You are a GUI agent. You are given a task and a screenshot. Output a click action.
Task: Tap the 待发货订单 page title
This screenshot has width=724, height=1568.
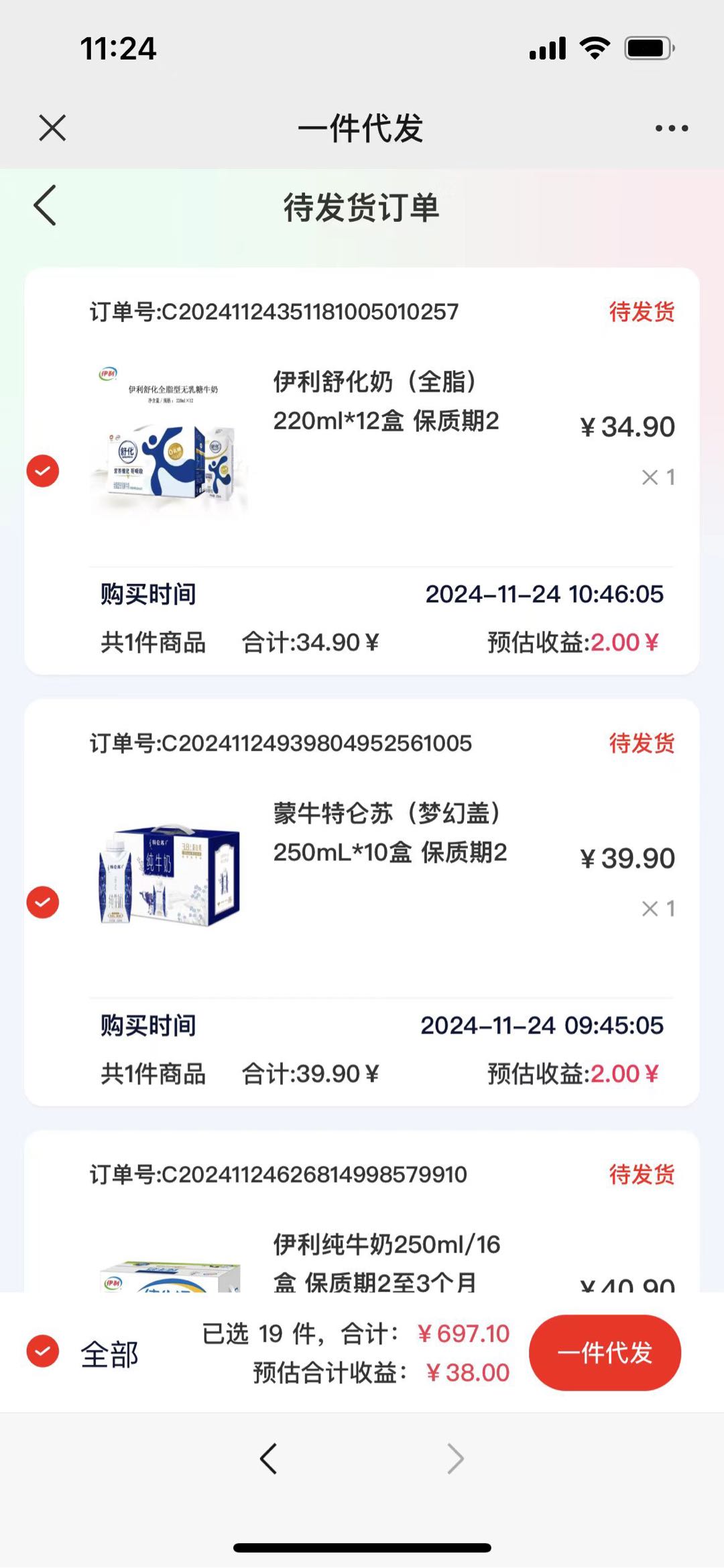point(362,207)
